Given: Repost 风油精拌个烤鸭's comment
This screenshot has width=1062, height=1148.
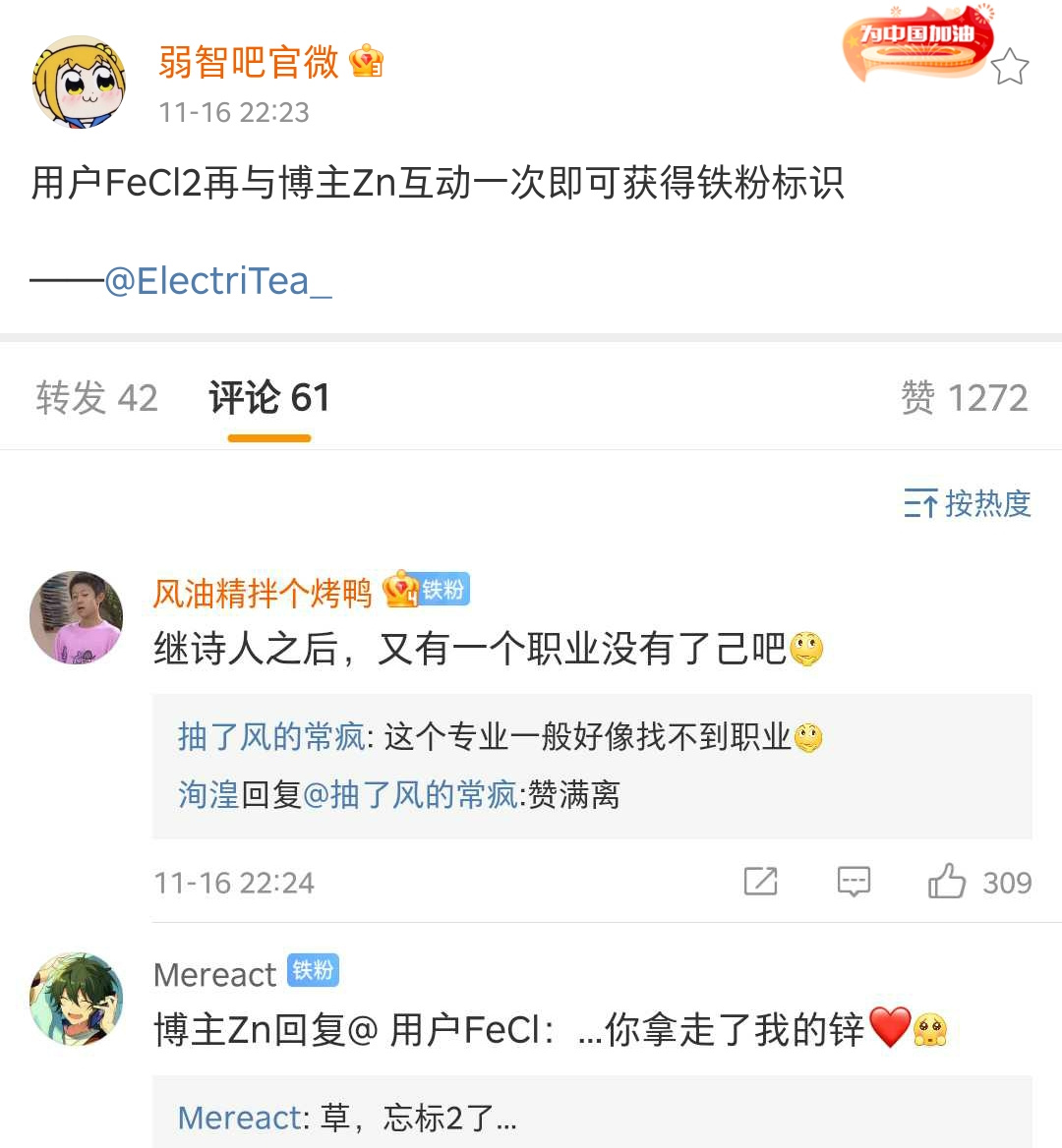Looking at the screenshot, I should (x=760, y=882).
